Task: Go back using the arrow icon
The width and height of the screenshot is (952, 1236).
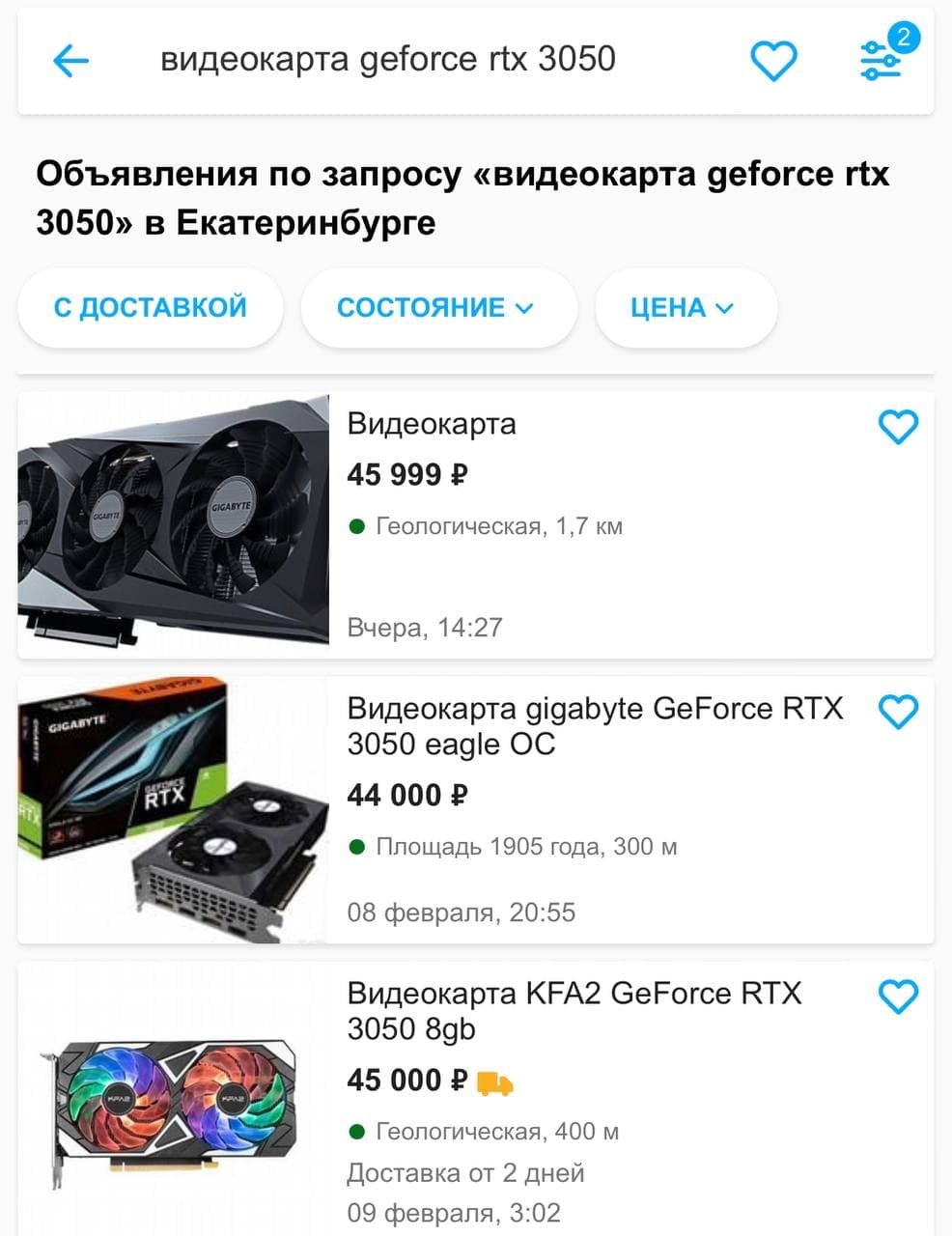Action: coord(70,61)
